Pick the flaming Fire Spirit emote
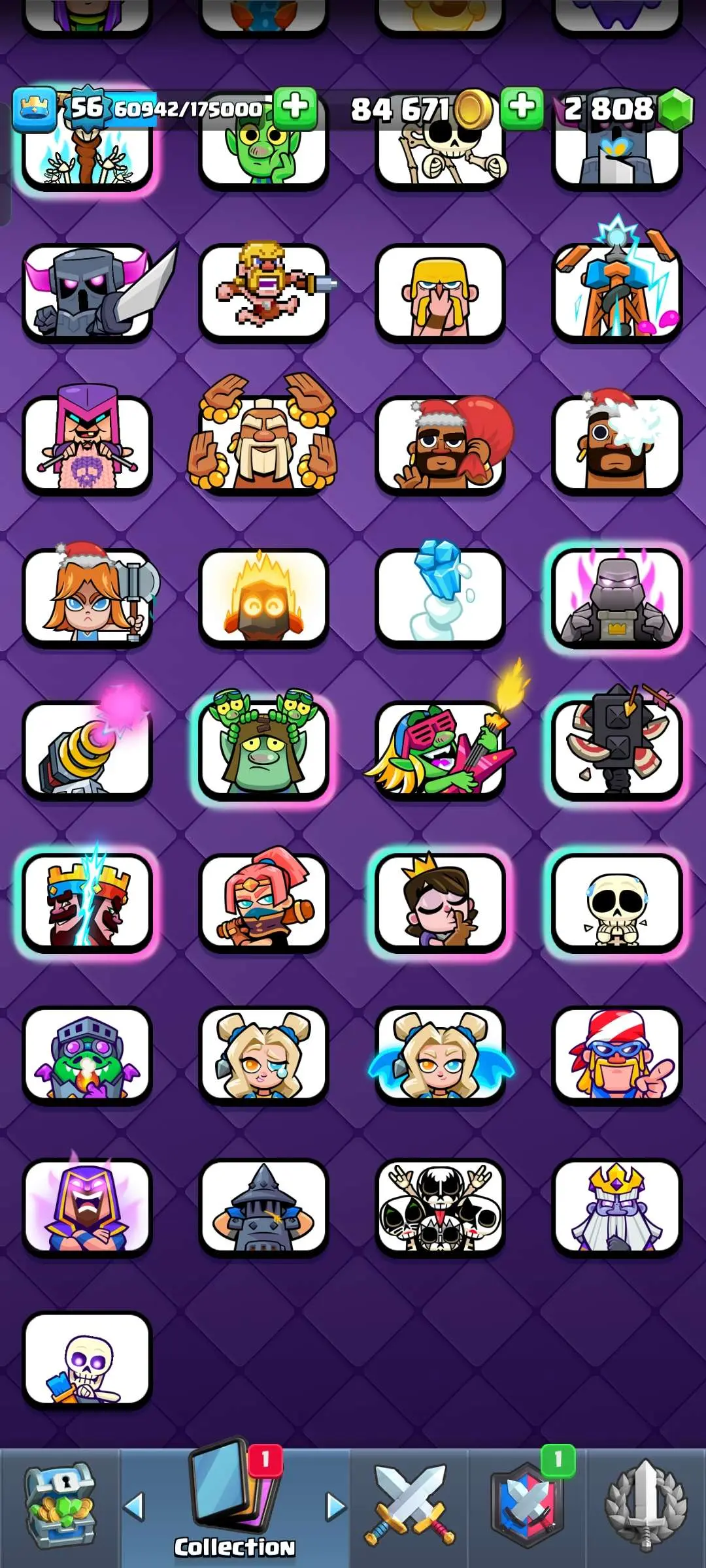This screenshot has width=706, height=1568. [263, 598]
